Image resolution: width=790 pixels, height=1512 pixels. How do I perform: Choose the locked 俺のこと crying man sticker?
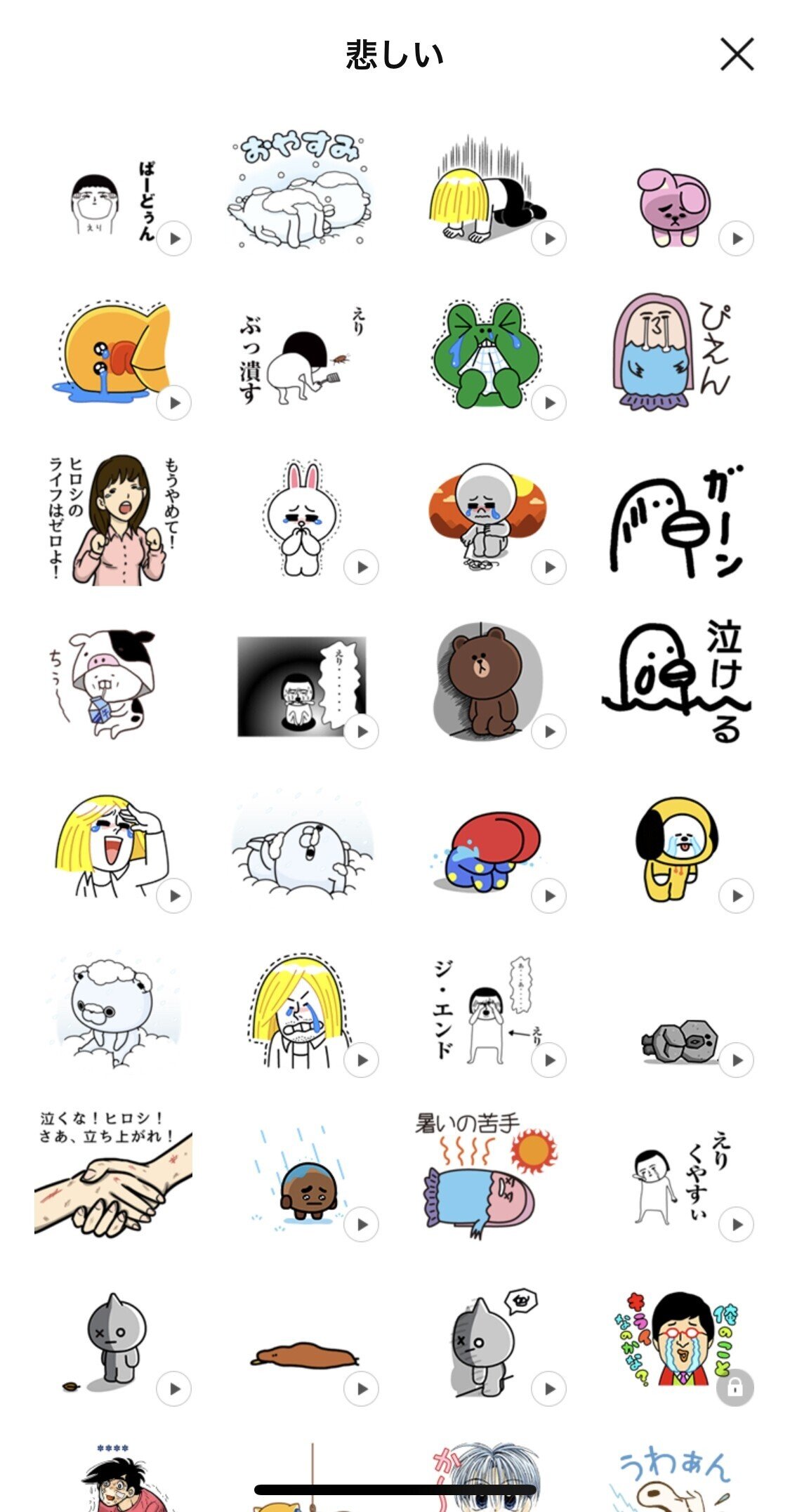click(x=674, y=1338)
